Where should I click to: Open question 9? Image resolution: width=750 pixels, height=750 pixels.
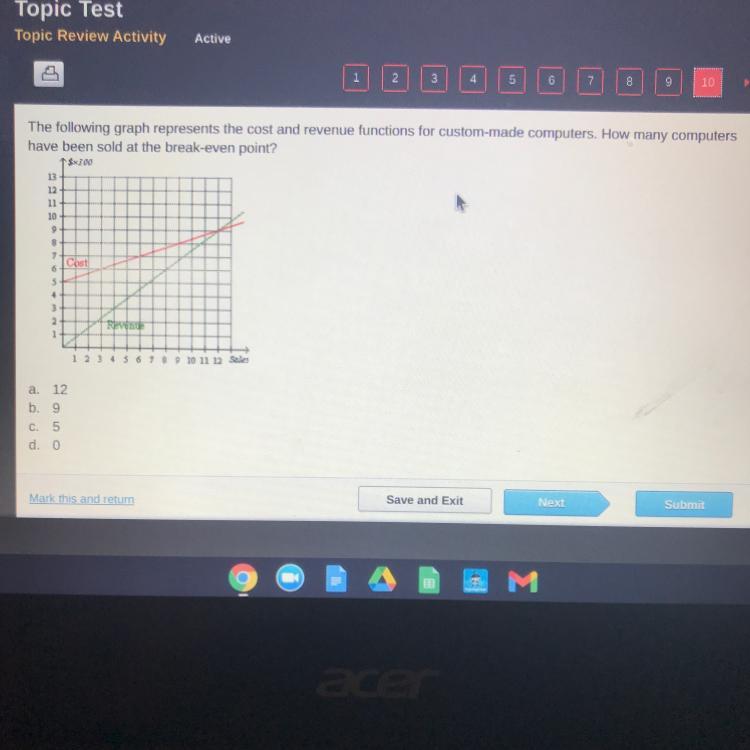668,82
